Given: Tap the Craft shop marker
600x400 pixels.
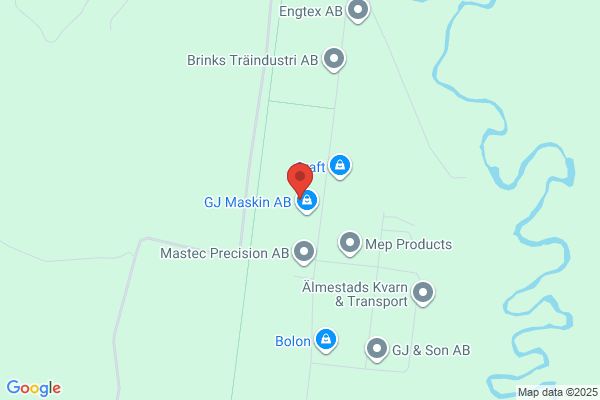Looking at the screenshot, I should pos(340,167).
